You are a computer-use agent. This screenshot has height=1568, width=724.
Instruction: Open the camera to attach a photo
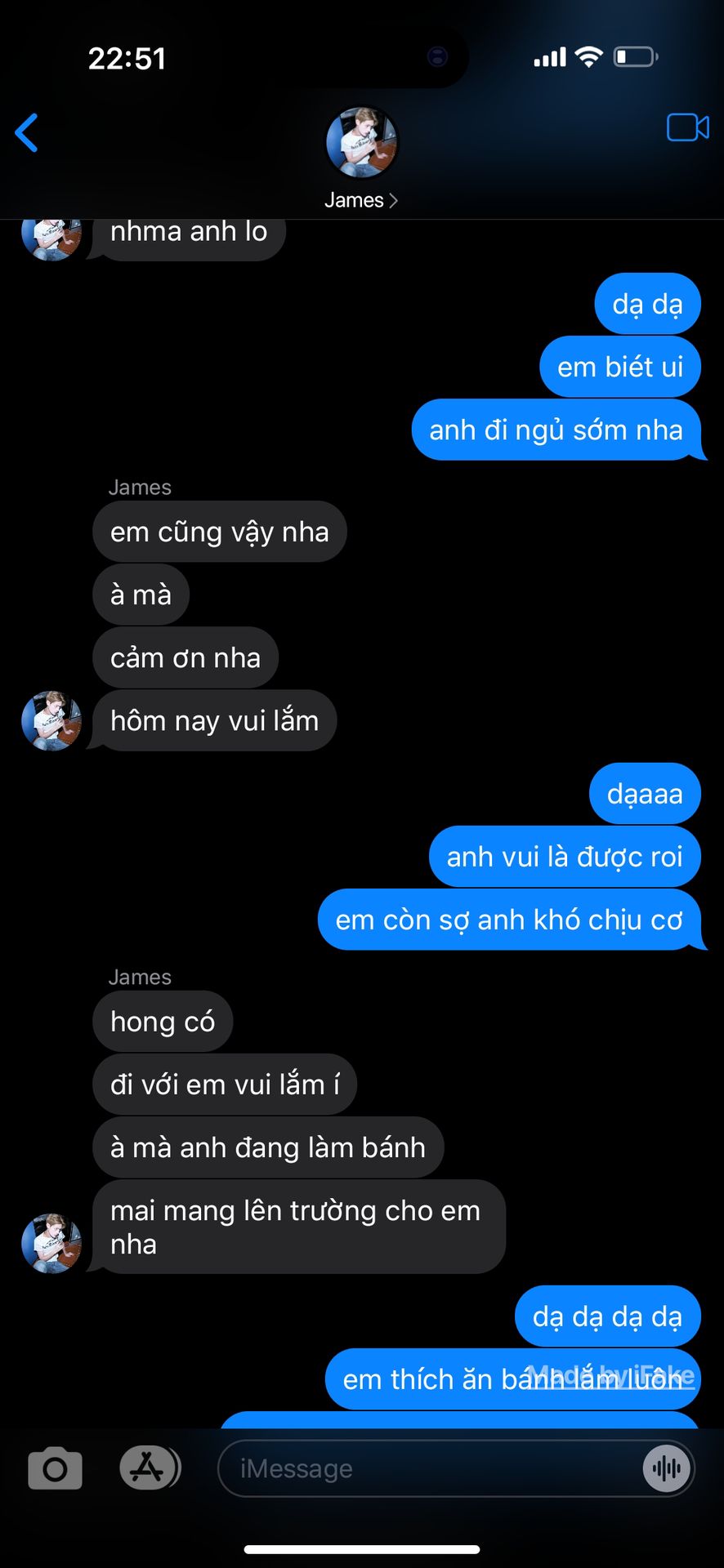[55, 1468]
